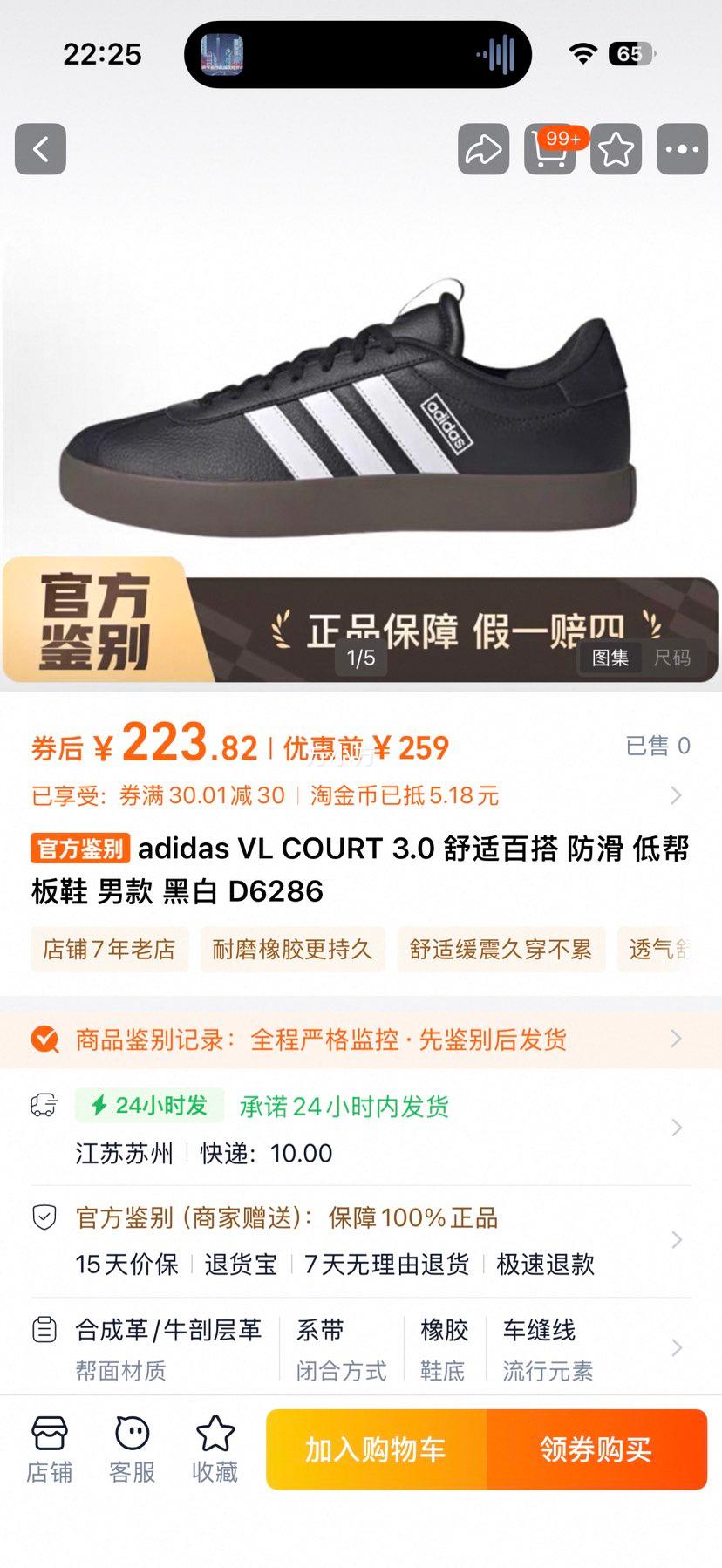Select the 耐磨橡胶更持久 feature tag

point(291,950)
